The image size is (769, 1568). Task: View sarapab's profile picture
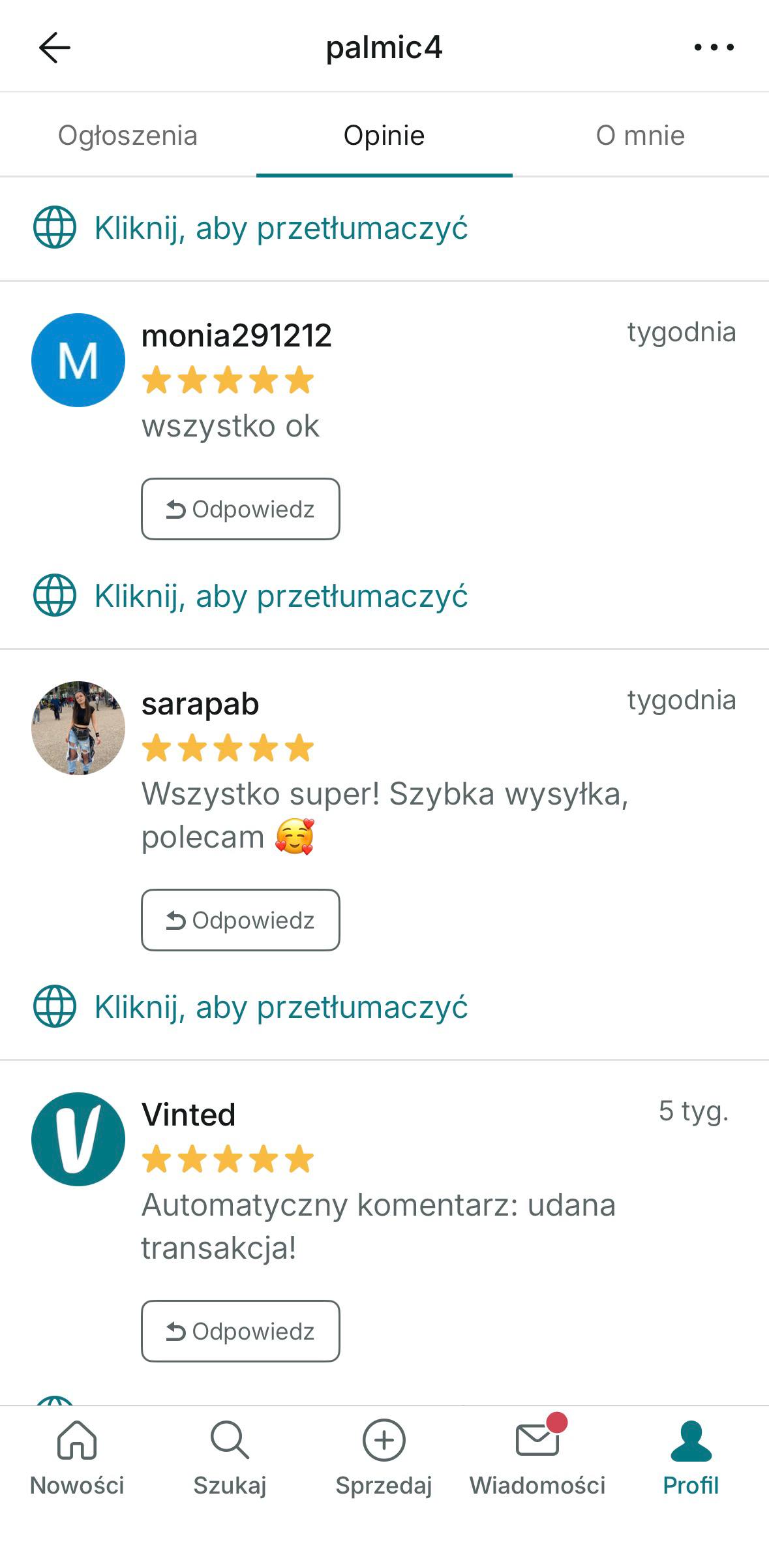(x=78, y=728)
